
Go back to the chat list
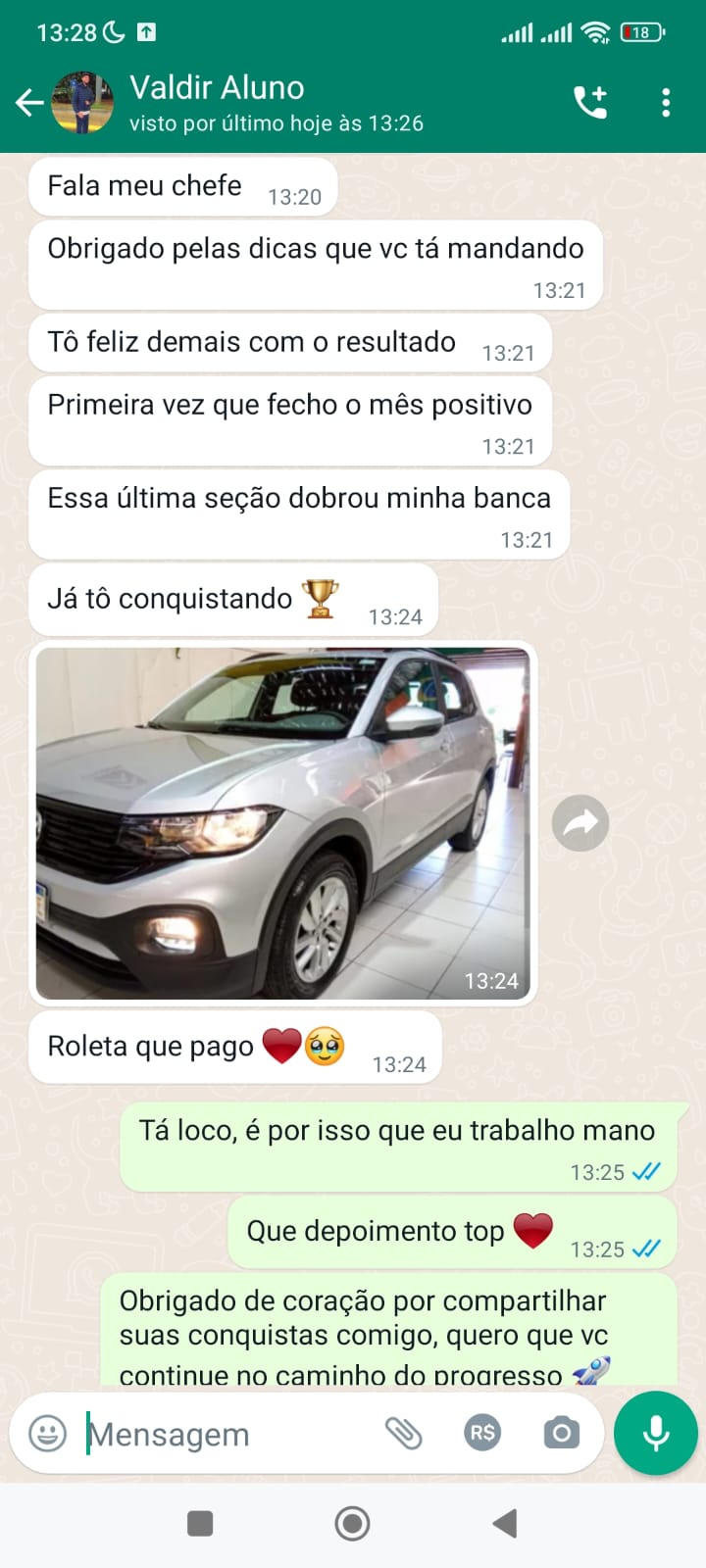[29, 102]
